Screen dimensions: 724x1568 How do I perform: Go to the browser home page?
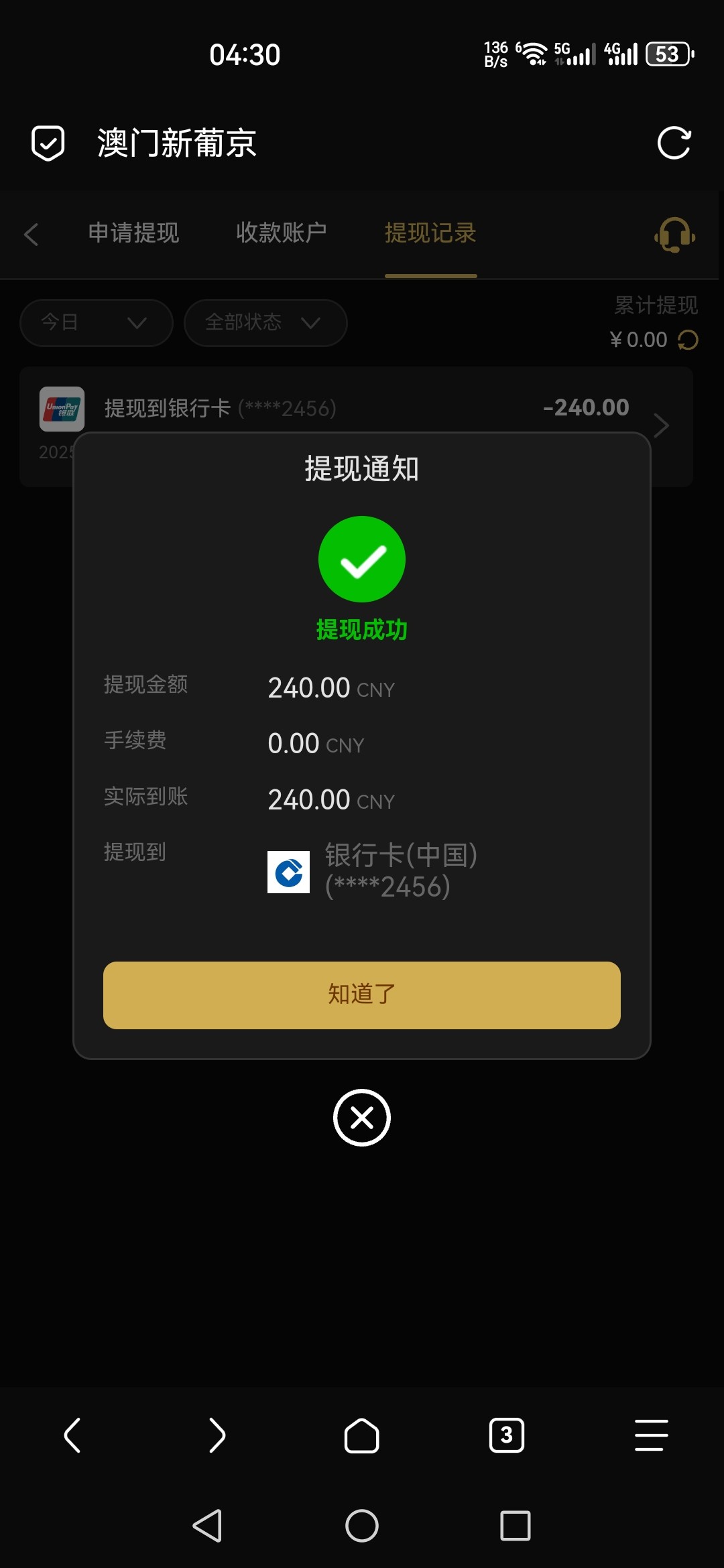click(362, 1435)
